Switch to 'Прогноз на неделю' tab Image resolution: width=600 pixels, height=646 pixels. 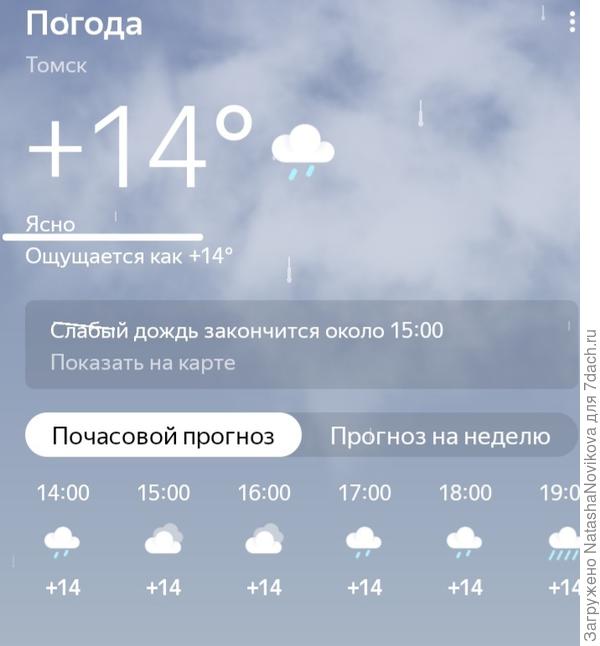click(440, 436)
